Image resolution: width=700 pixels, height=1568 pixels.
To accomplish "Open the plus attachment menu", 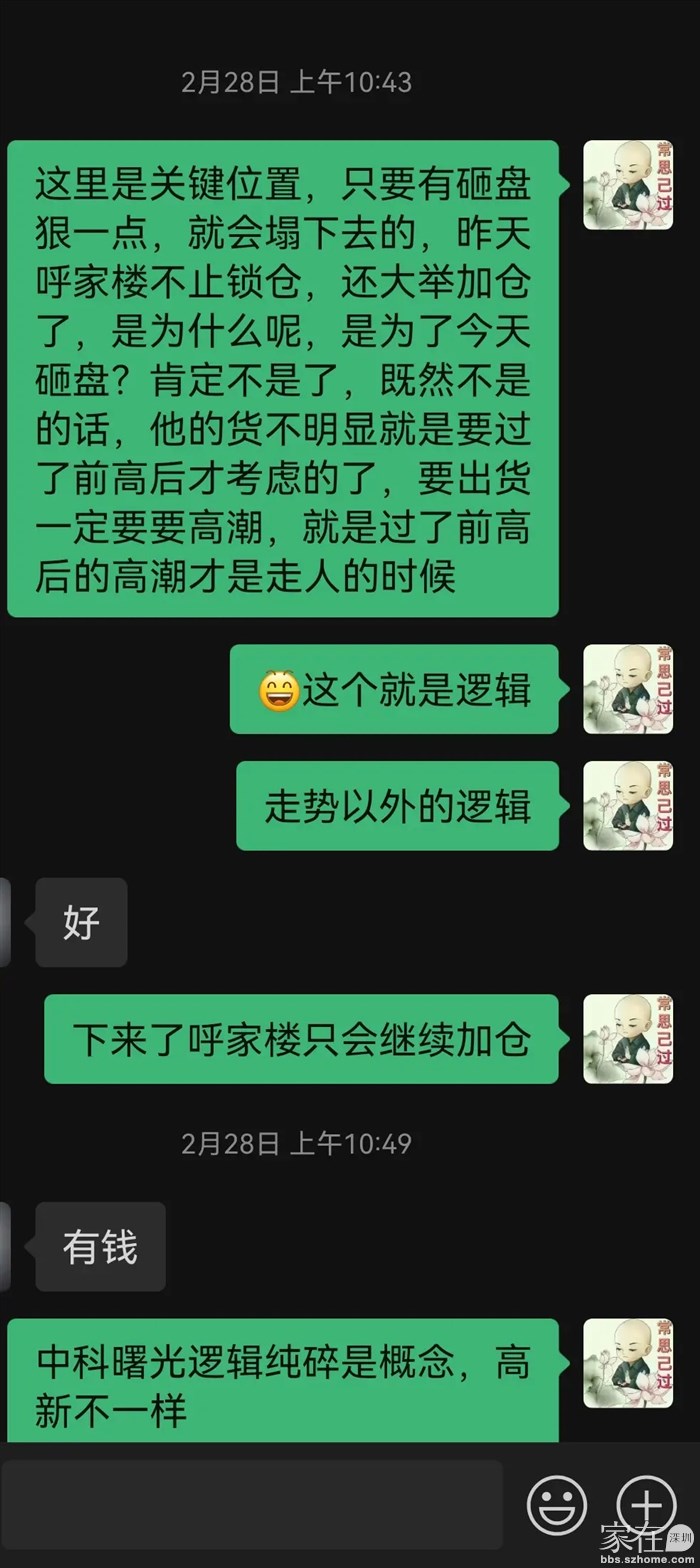I will pyautogui.click(x=646, y=1505).
